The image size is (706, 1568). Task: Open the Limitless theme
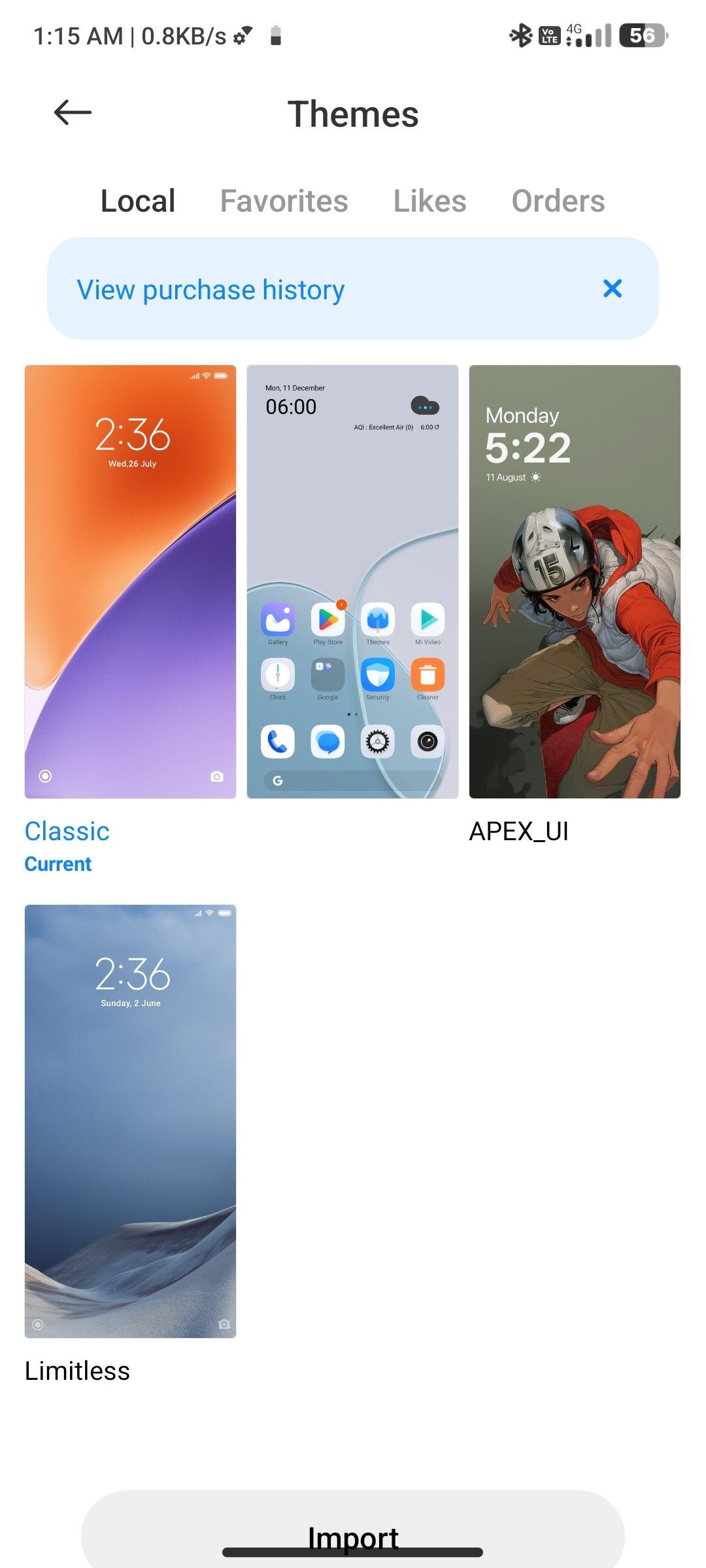click(130, 1121)
